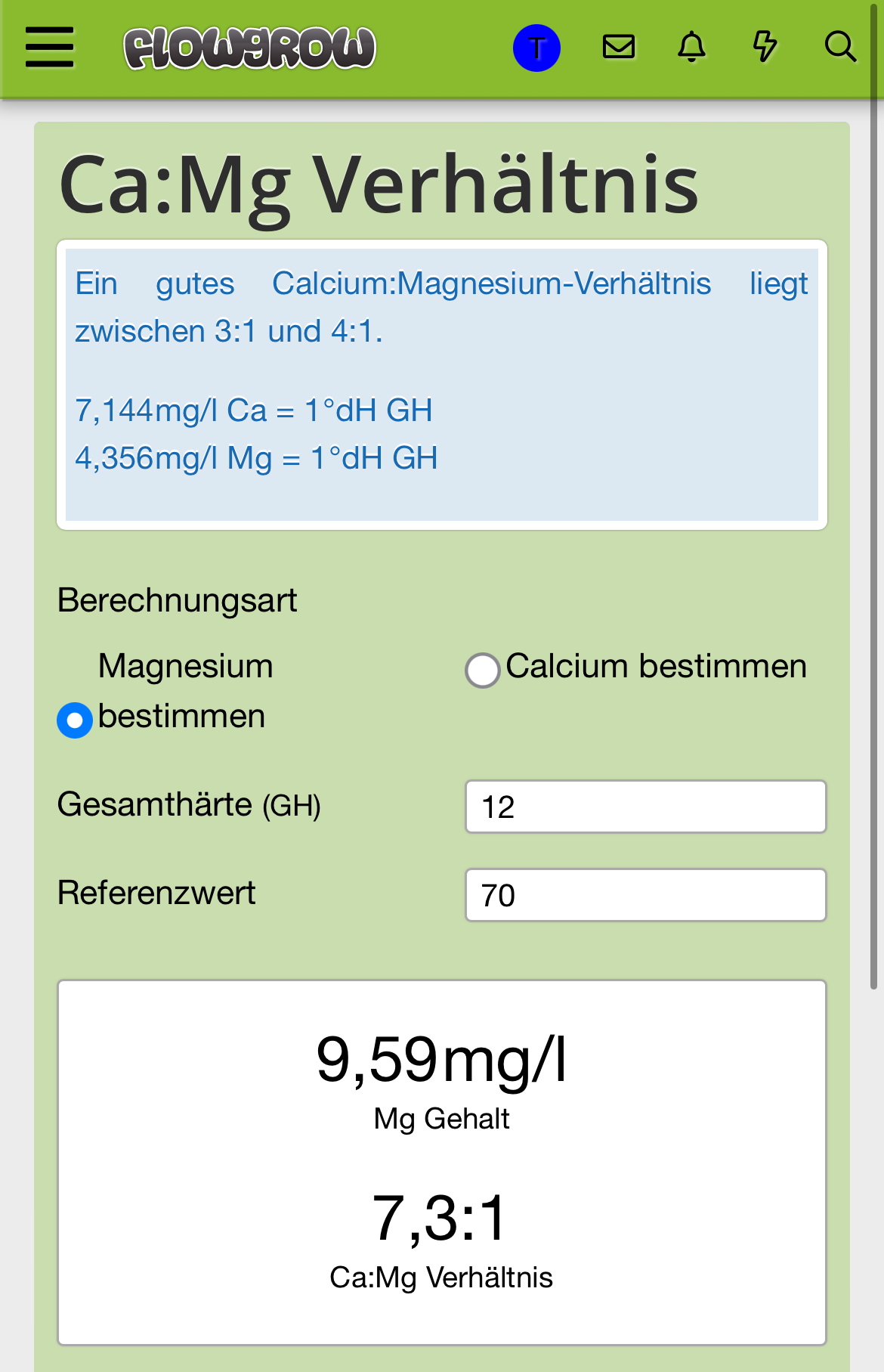Open the lightning bolt activity icon
884x1372 pixels.
[765, 47]
